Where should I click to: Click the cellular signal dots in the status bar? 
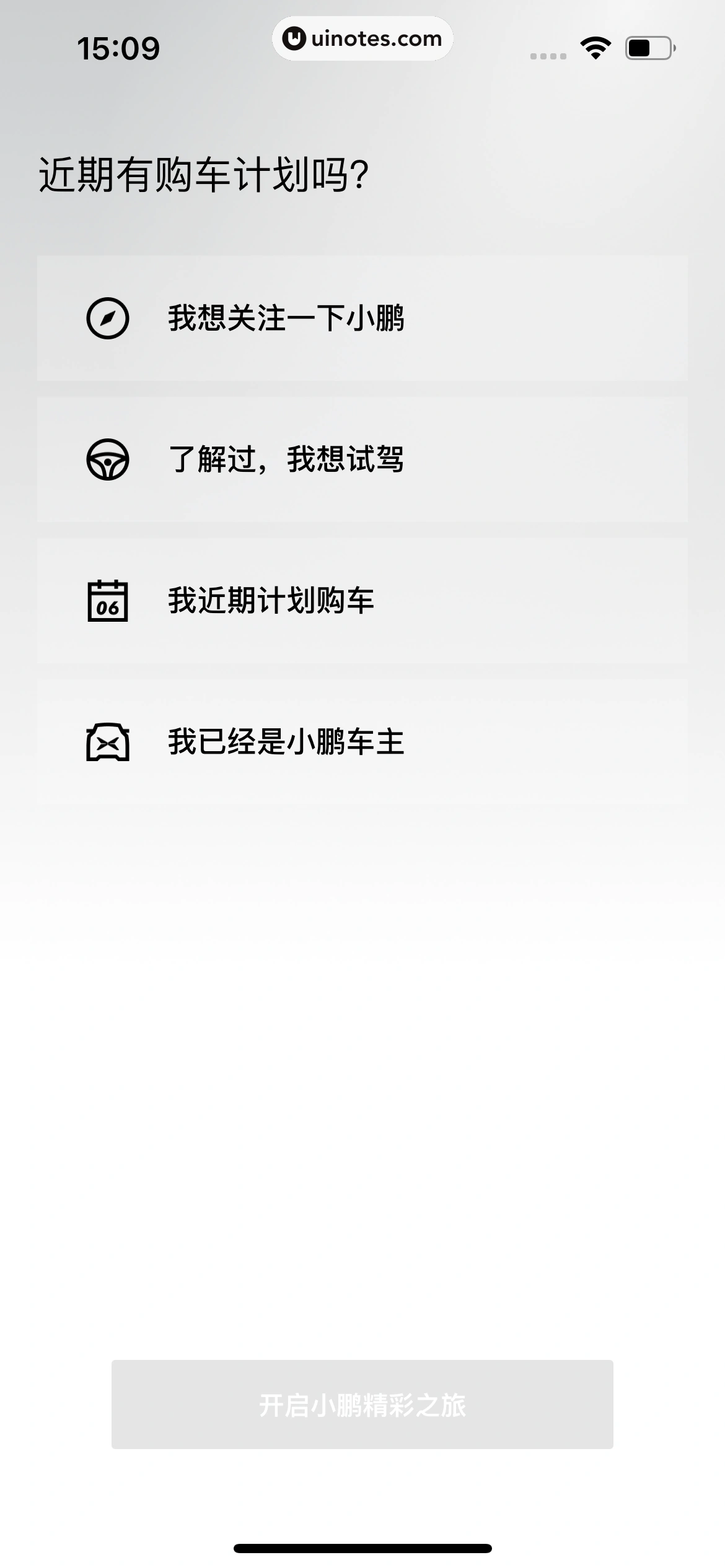(x=548, y=56)
